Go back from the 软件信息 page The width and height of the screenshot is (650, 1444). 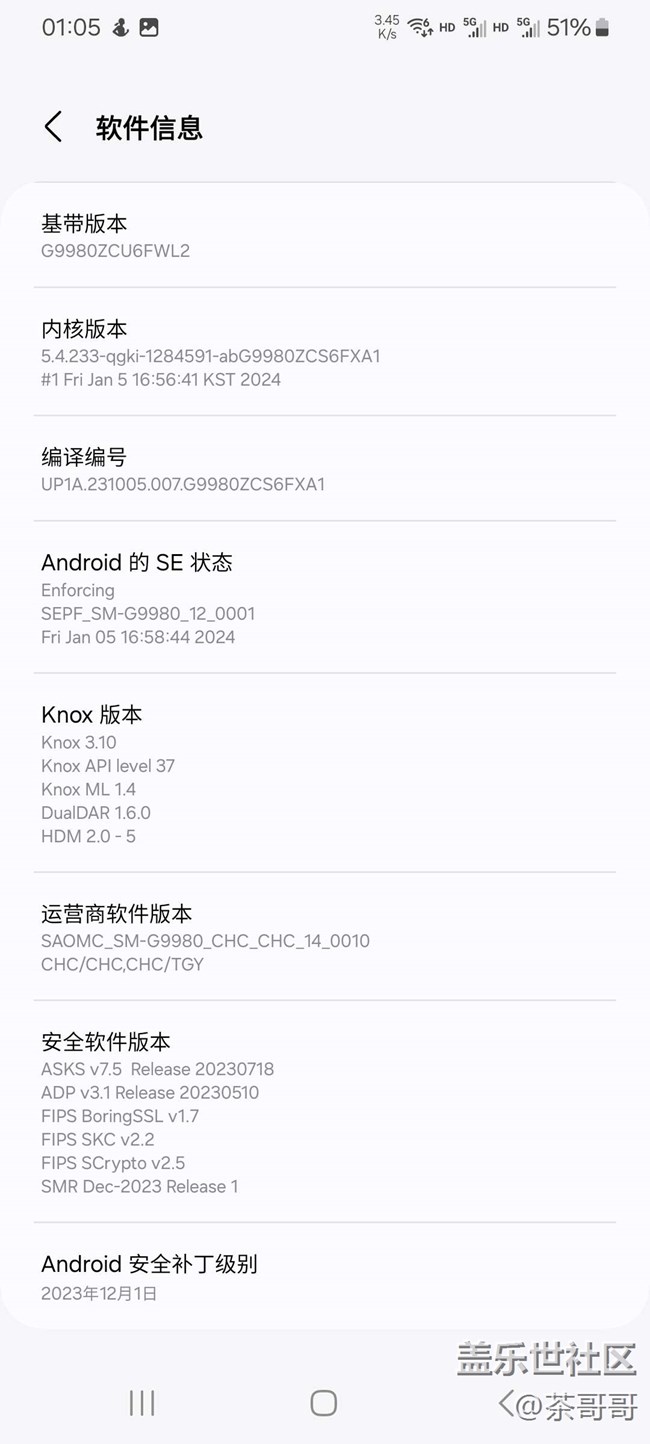53,127
